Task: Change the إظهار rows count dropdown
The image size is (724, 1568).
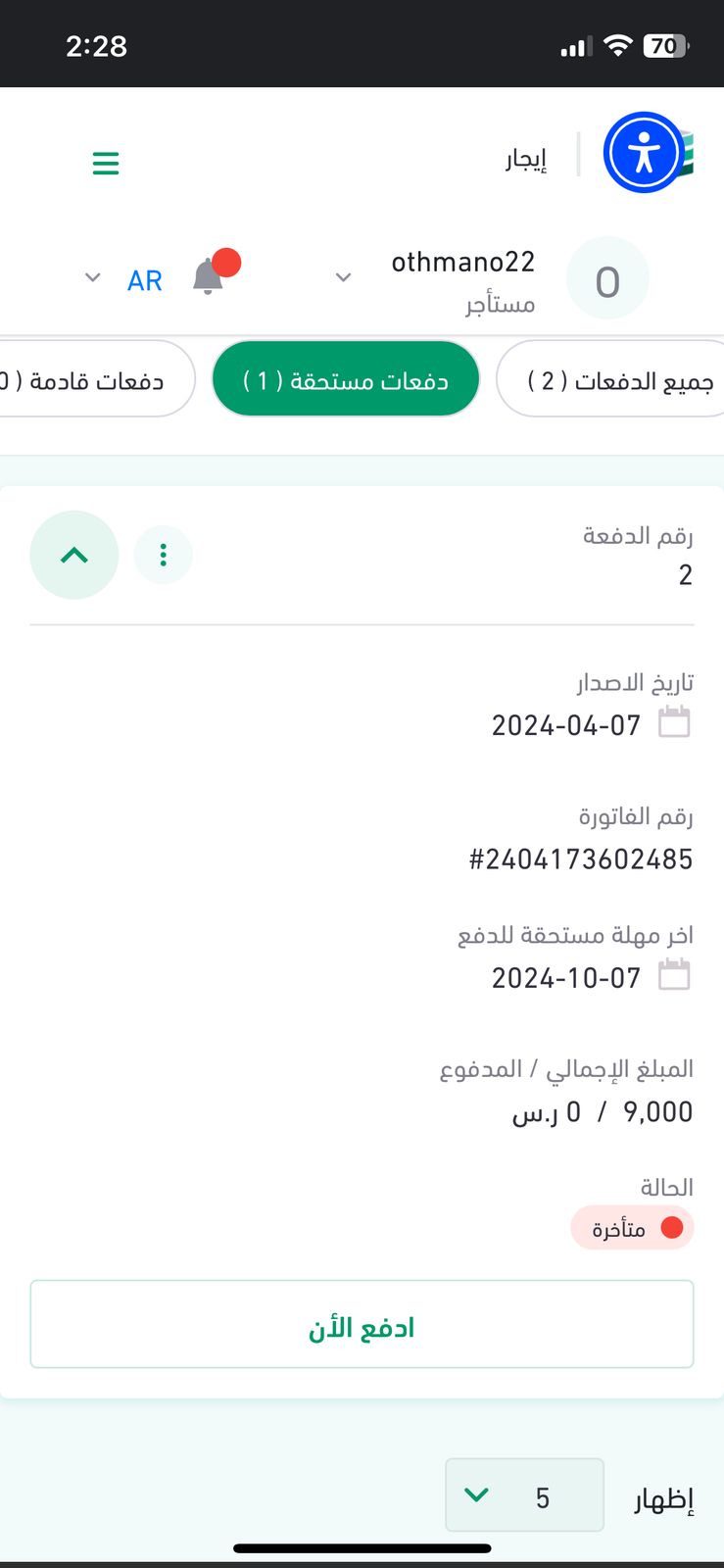Action: tap(524, 1495)
